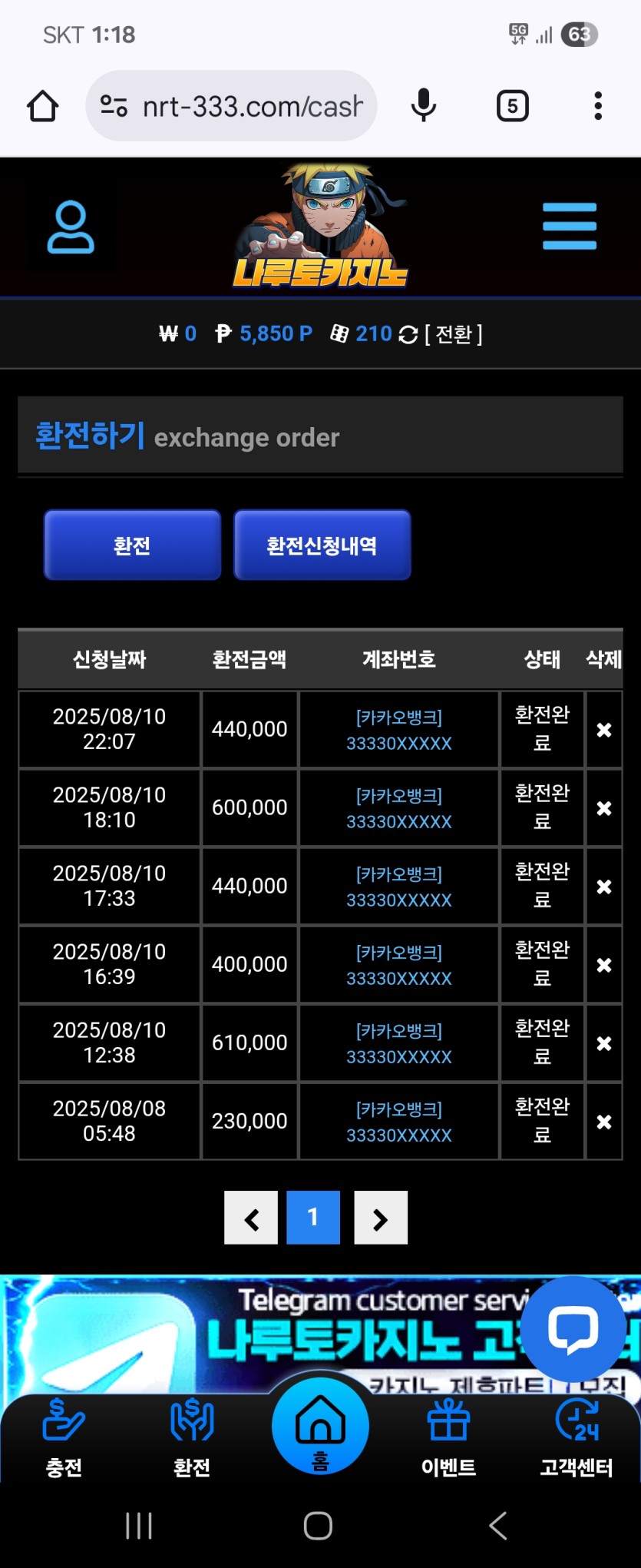Select page 1 in pagination
Image resolution: width=641 pixels, height=1568 pixels.
point(313,1218)
